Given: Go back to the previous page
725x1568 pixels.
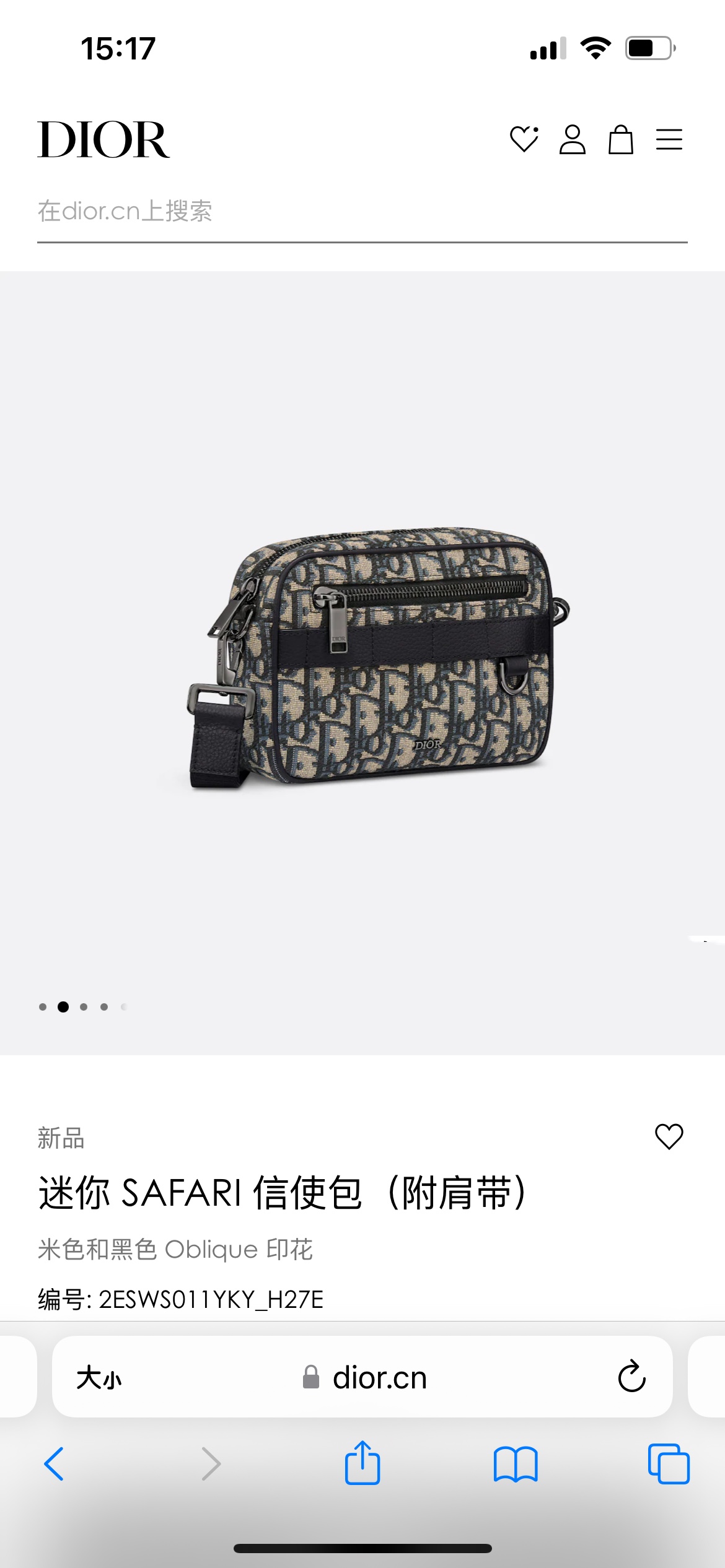Looking at the screenshot, I should 55,1464.
